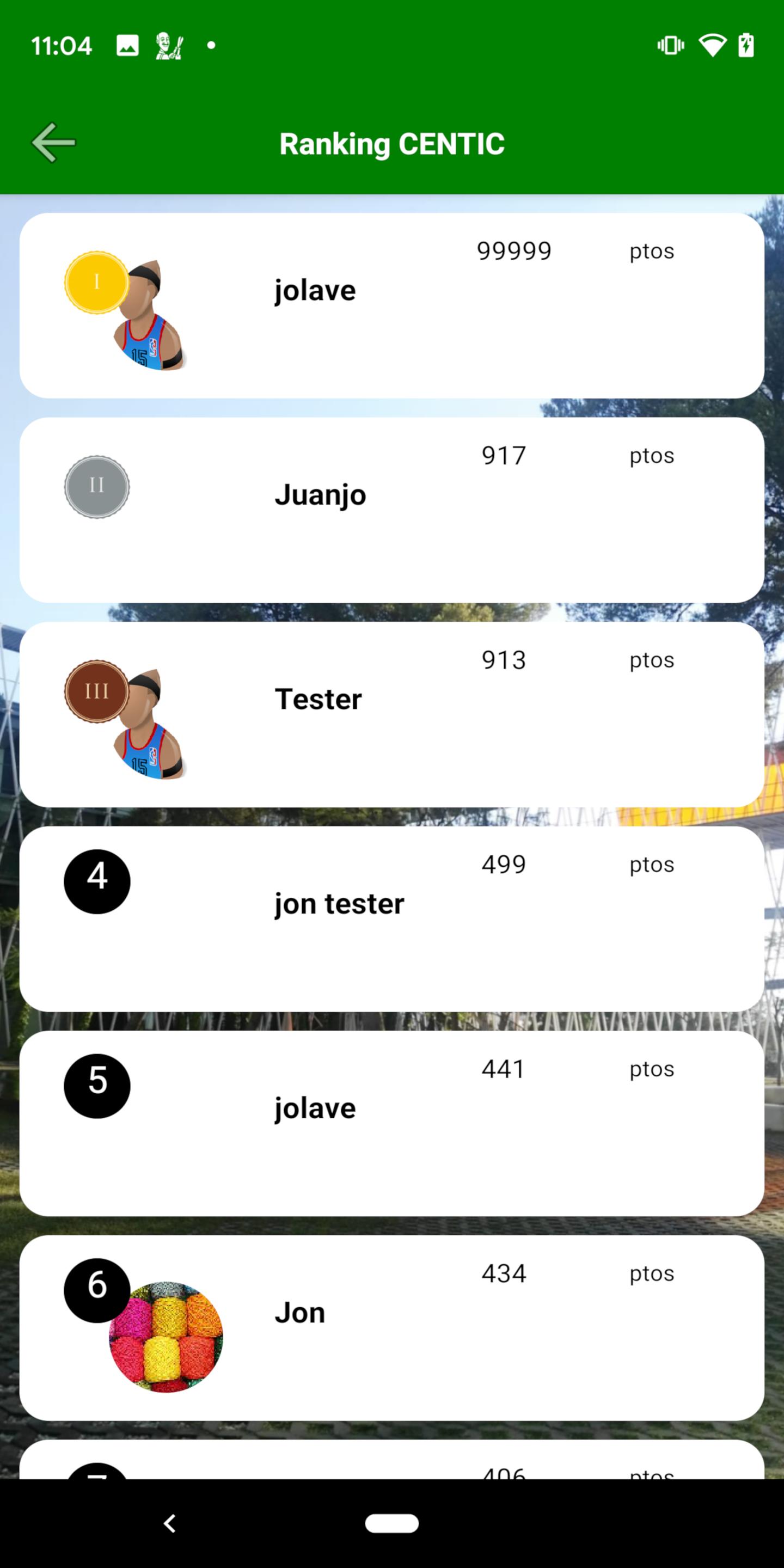The height and width of the screenshot is (1568, 784).
Task: Select the 99999 points value
Action: click(514, 250)
